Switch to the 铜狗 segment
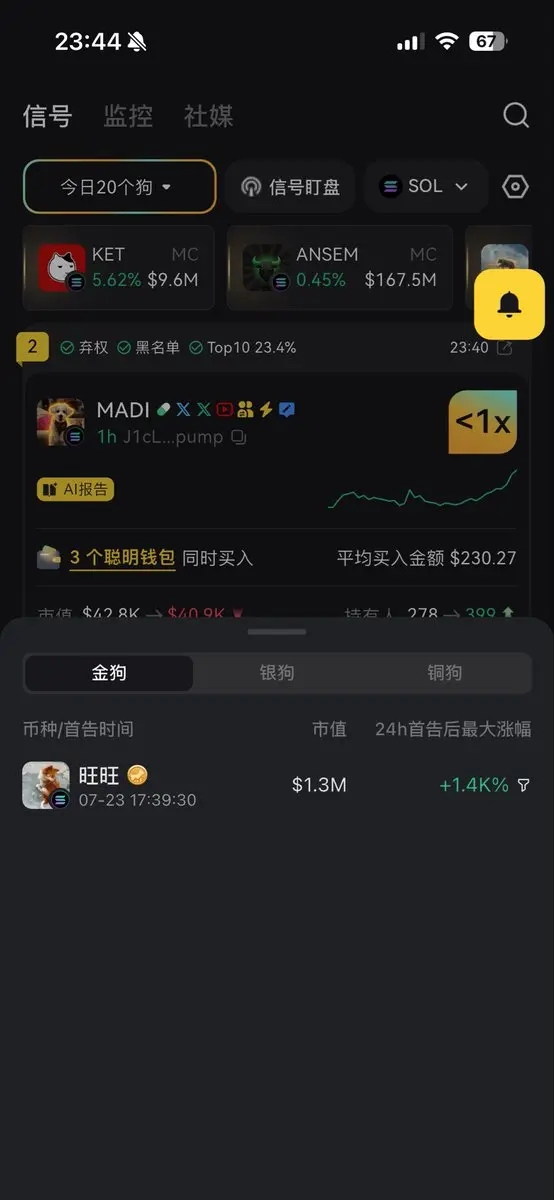Image resolution: width=554 pixels, height=1200 pixels. (445, 673)
